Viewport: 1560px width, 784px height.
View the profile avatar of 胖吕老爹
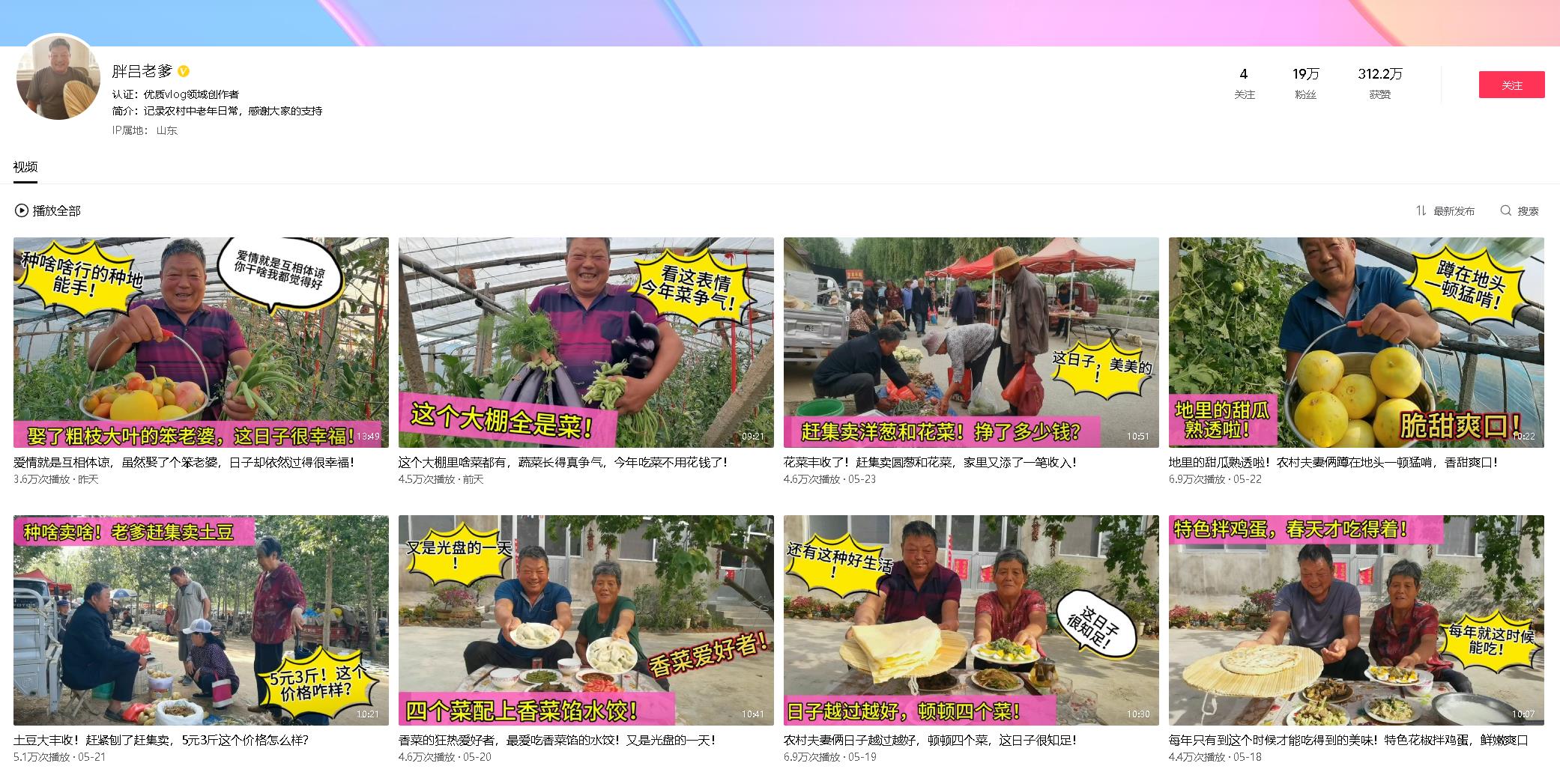click(x=58, y=77)
